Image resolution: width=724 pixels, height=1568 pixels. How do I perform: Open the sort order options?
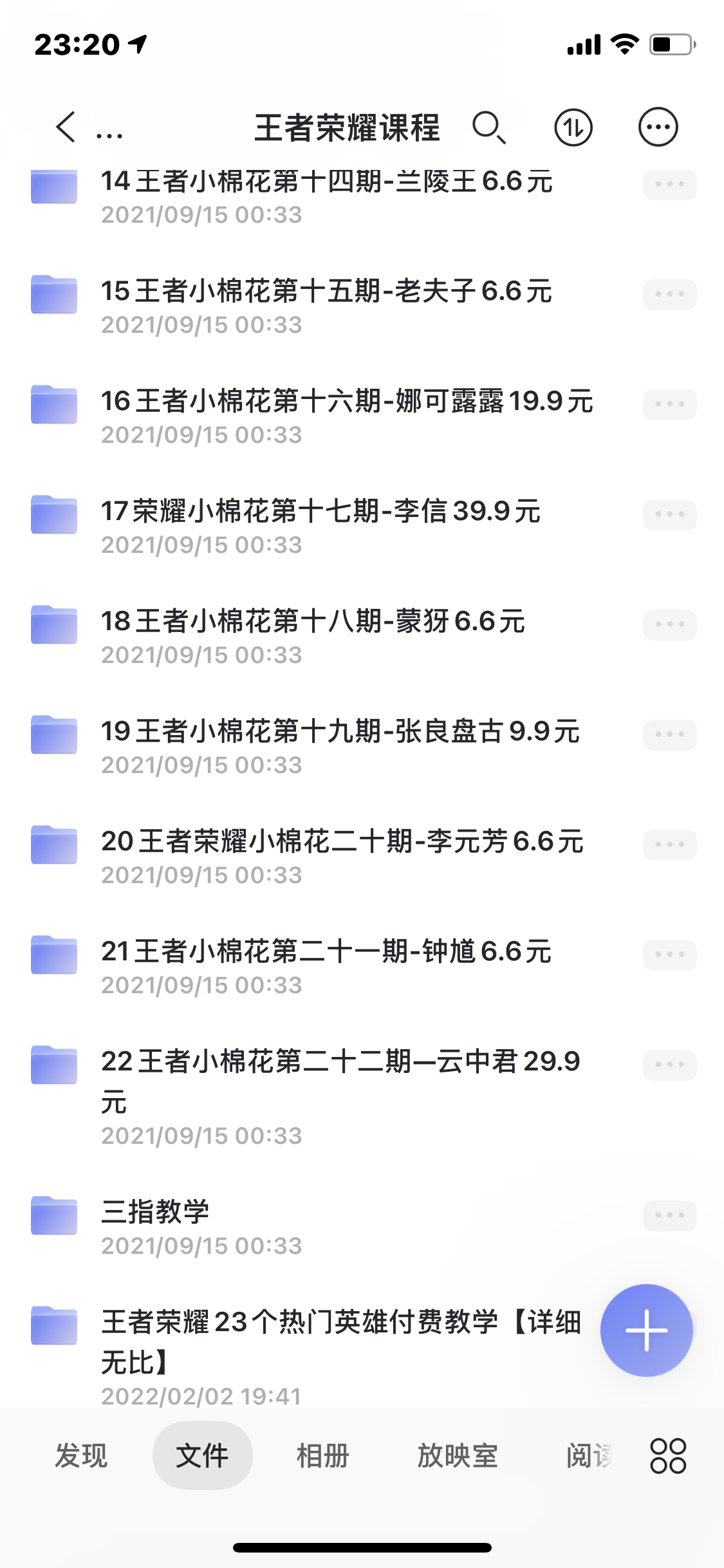(573, 127)
